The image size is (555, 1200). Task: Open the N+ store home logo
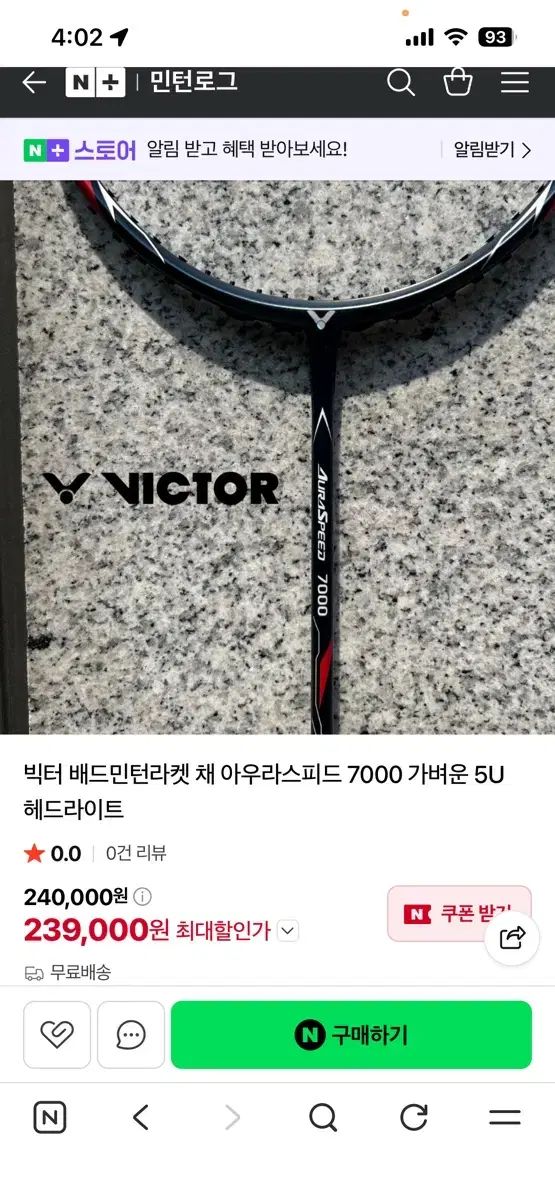click(96, 82)
